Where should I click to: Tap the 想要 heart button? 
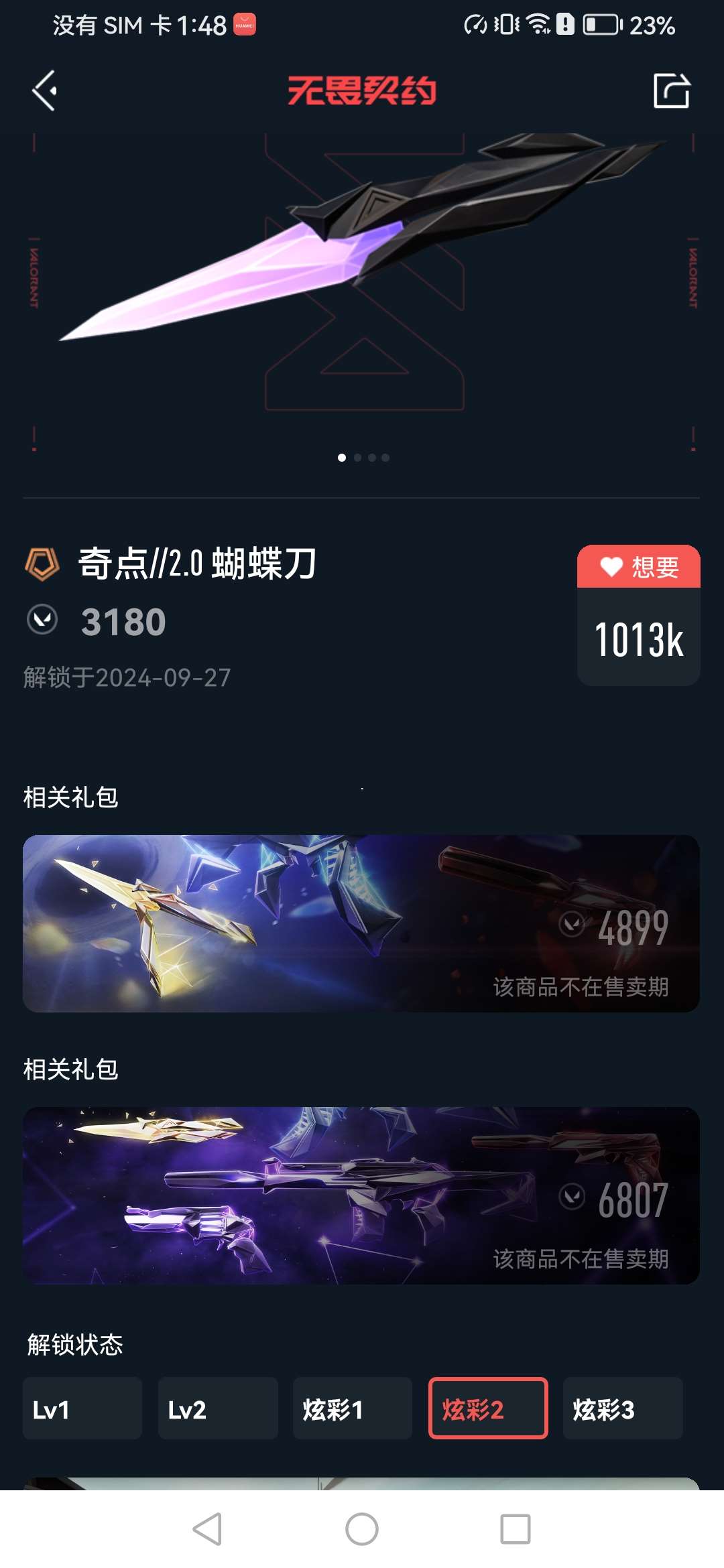point(638,567)
